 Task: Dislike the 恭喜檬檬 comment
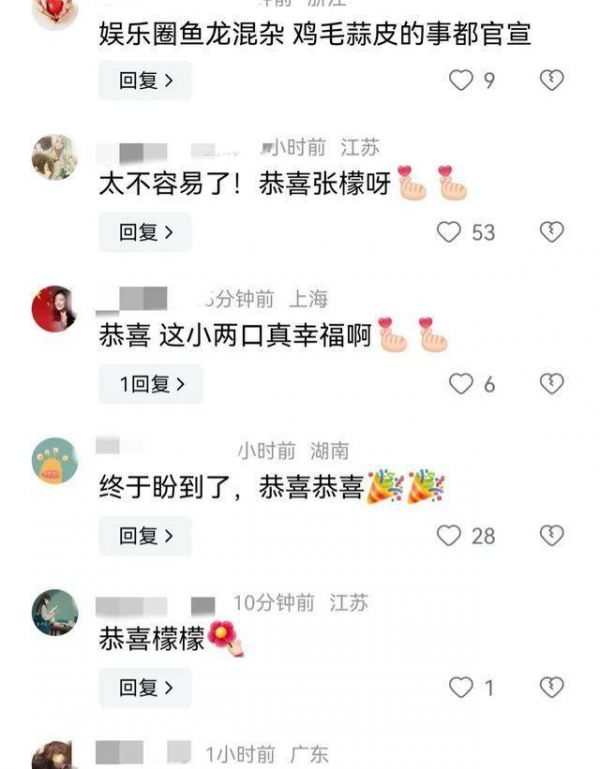[x=551, y=688]
